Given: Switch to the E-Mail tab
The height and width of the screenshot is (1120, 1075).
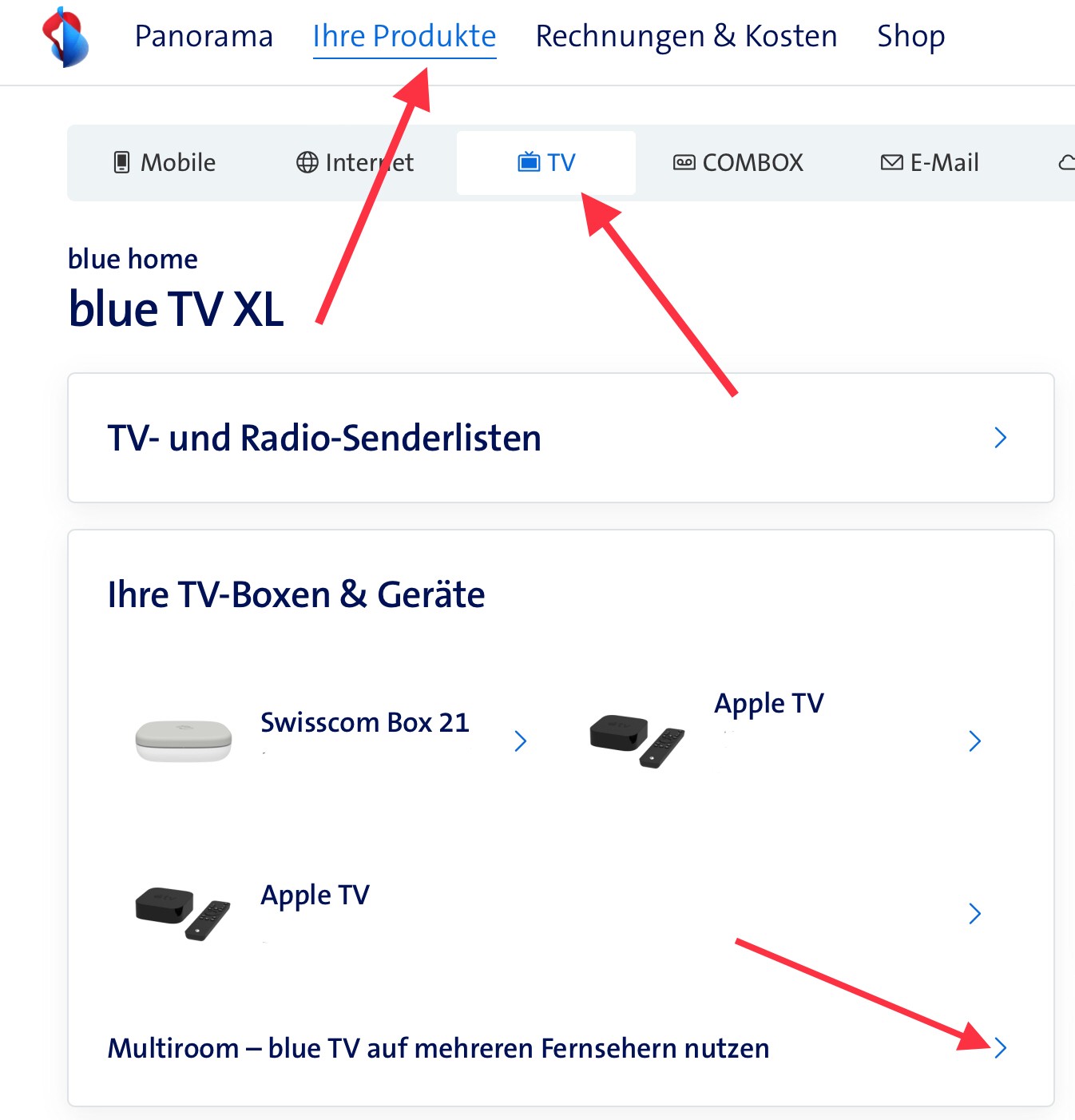Looking at the screenshot, I should coord(930,163).
